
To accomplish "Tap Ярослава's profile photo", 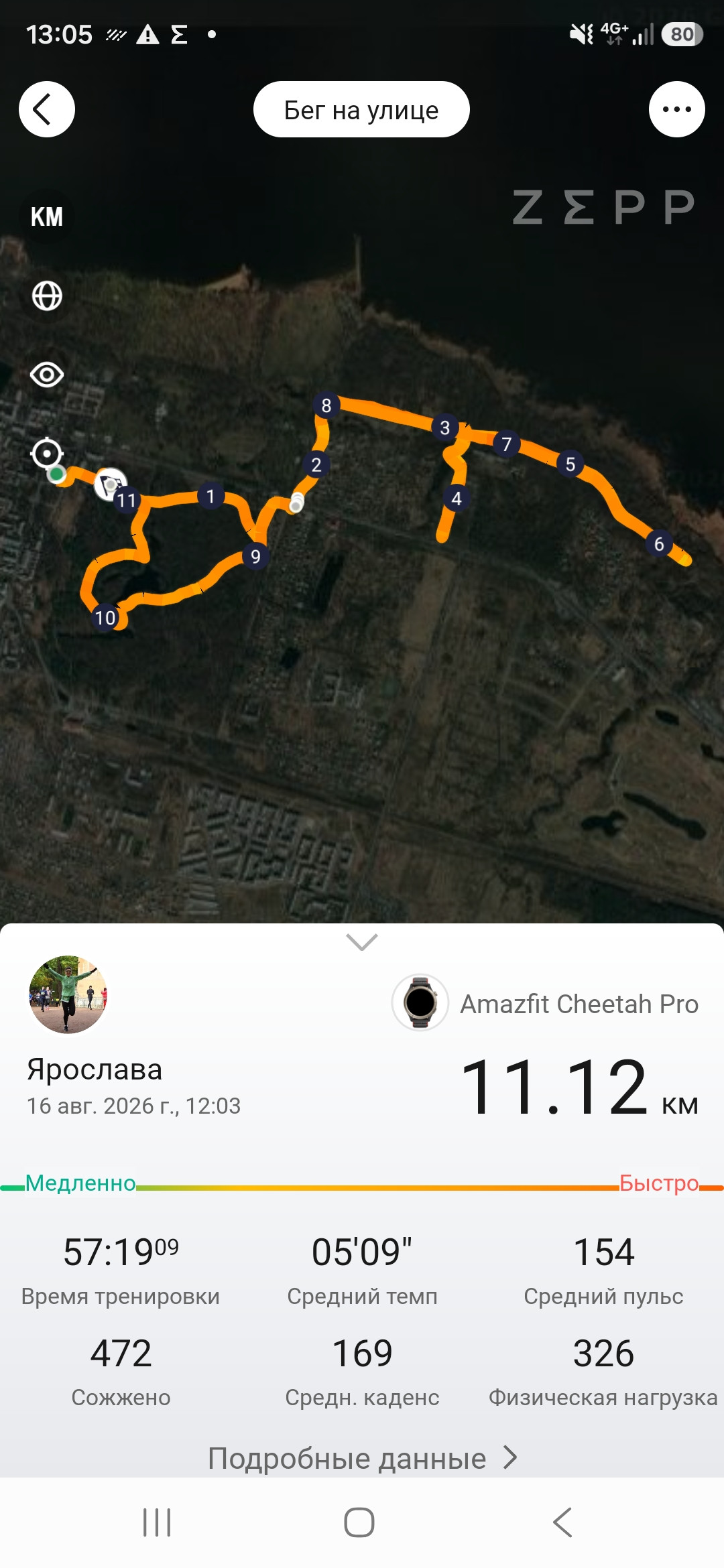I will [x=68, y=994].
